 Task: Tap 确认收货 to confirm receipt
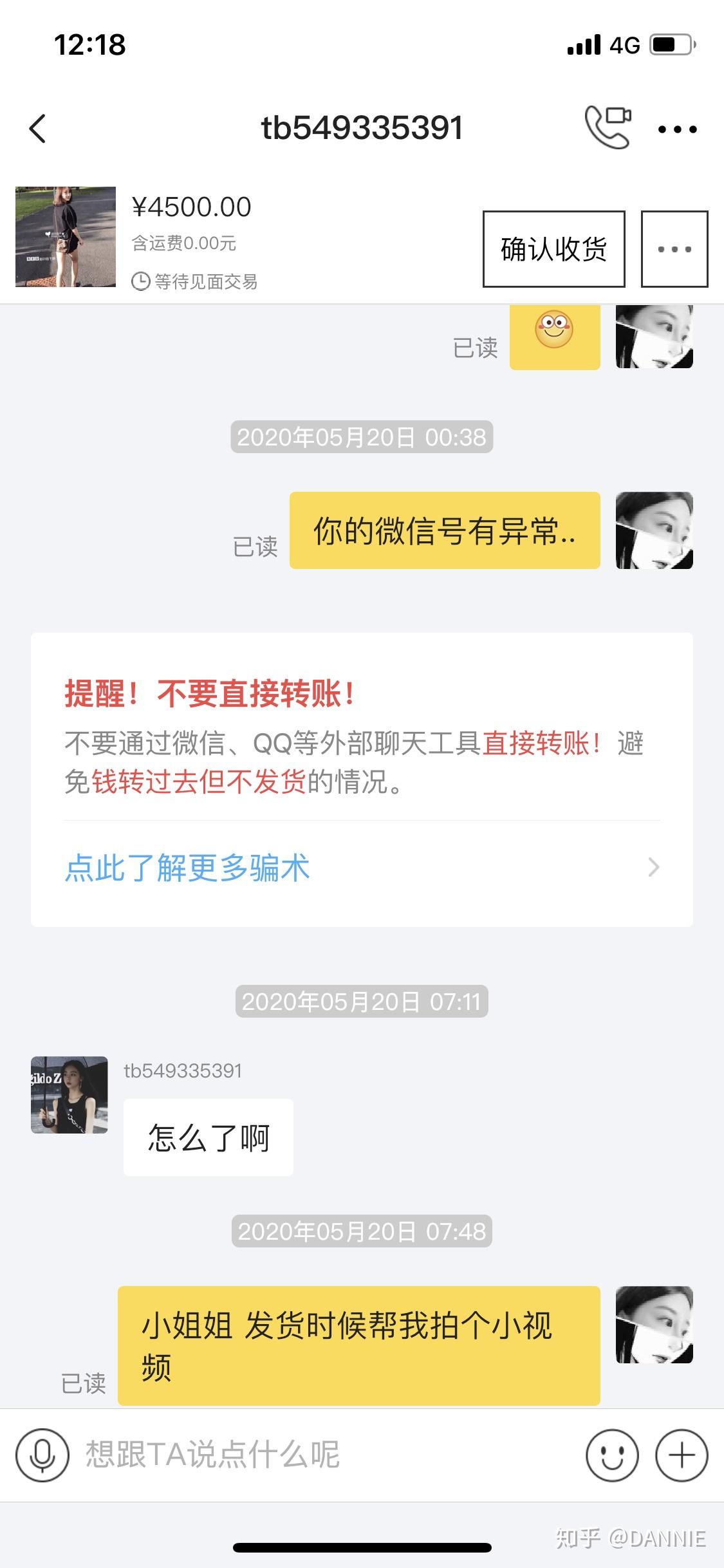point(553,249)
